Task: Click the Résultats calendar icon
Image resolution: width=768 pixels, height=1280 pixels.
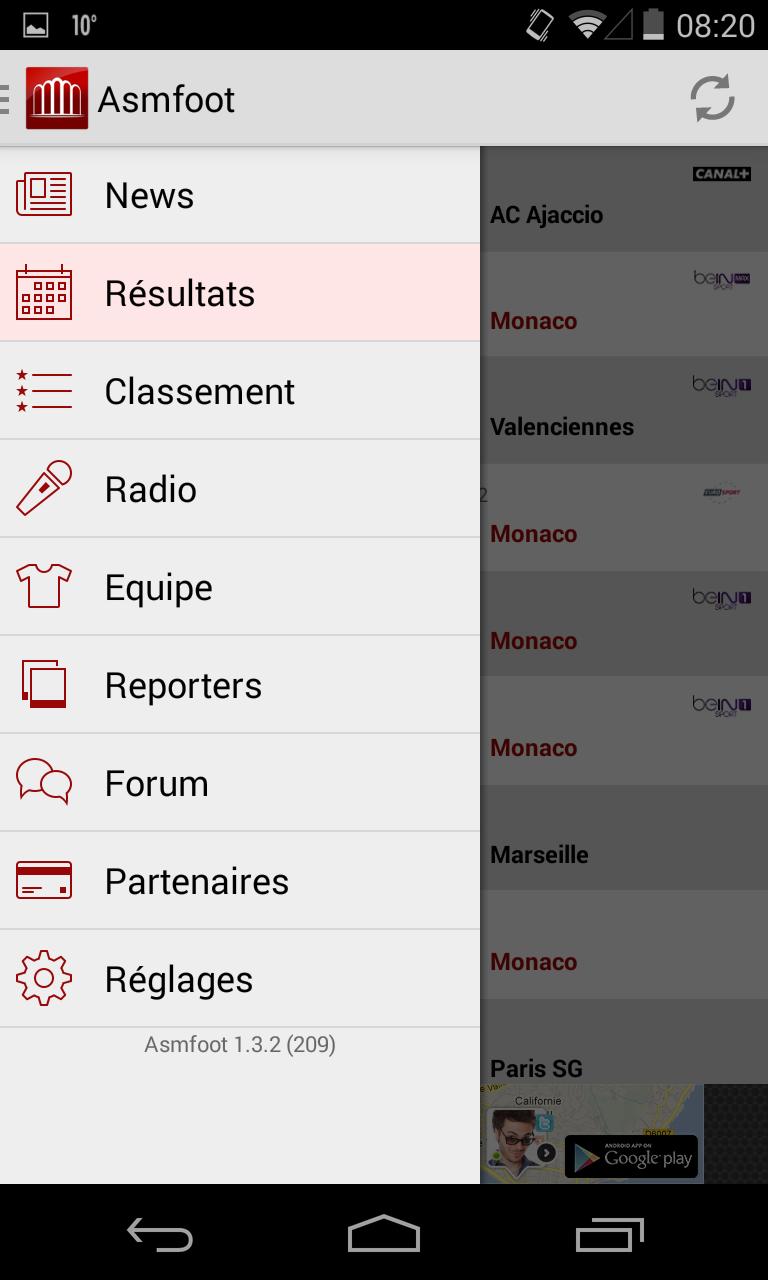Action: 44,293
